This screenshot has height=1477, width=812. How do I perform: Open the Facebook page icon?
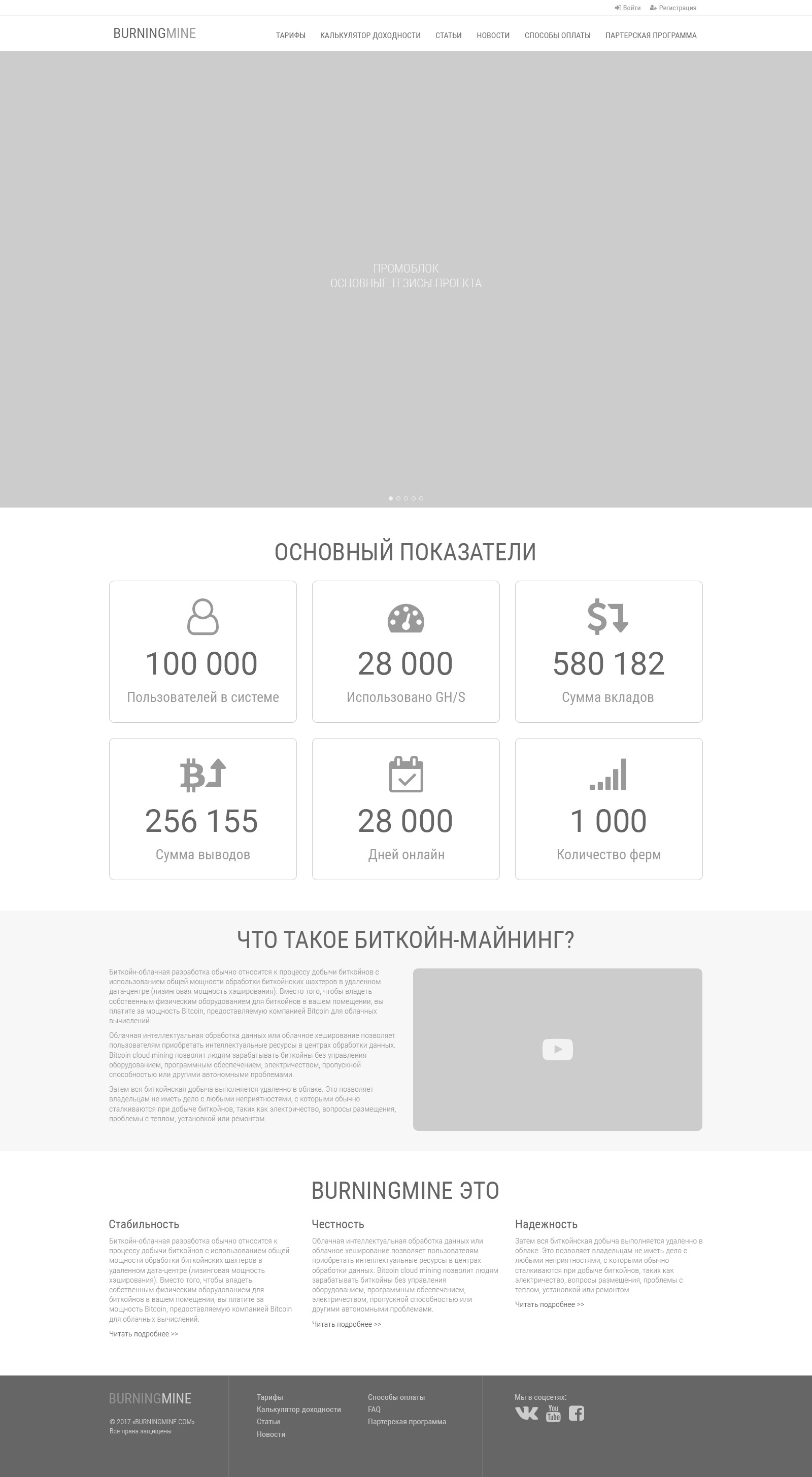(577, 1414)
